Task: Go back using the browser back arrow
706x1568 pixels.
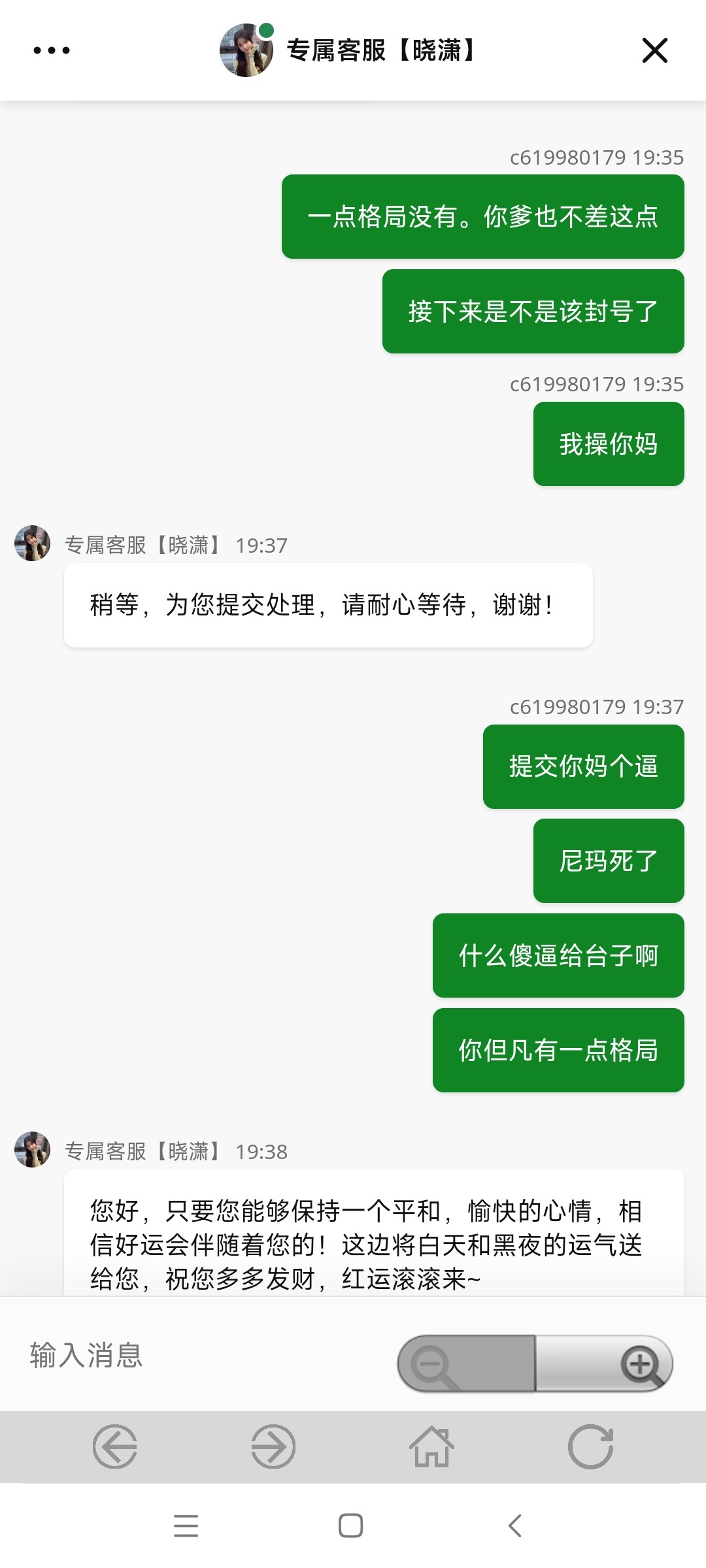Action: click(x=115, y=1446)
